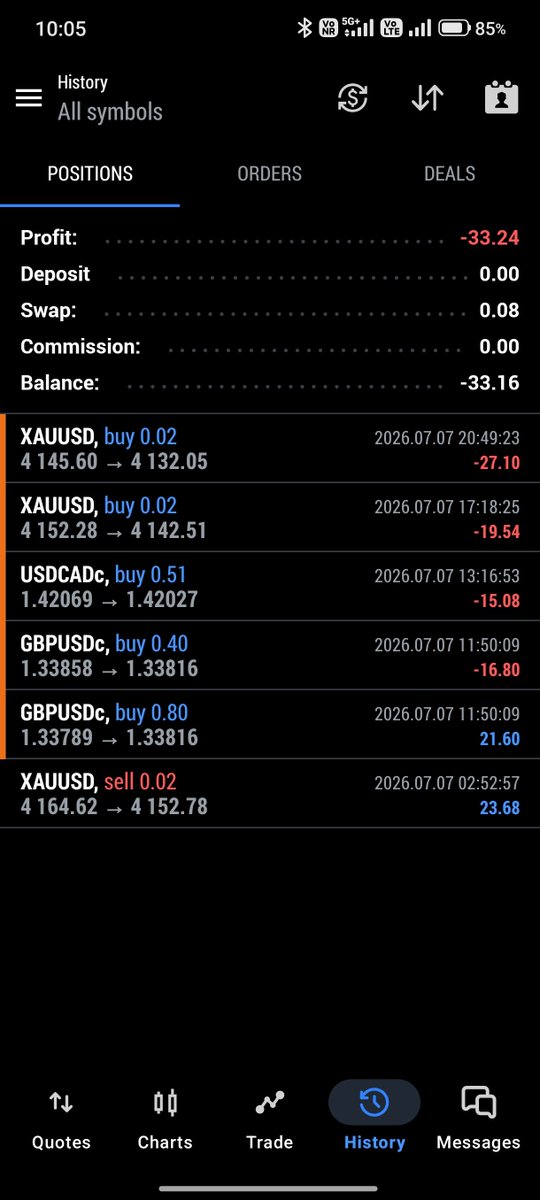
Task: Select the Positions tab
Action: 90,174
